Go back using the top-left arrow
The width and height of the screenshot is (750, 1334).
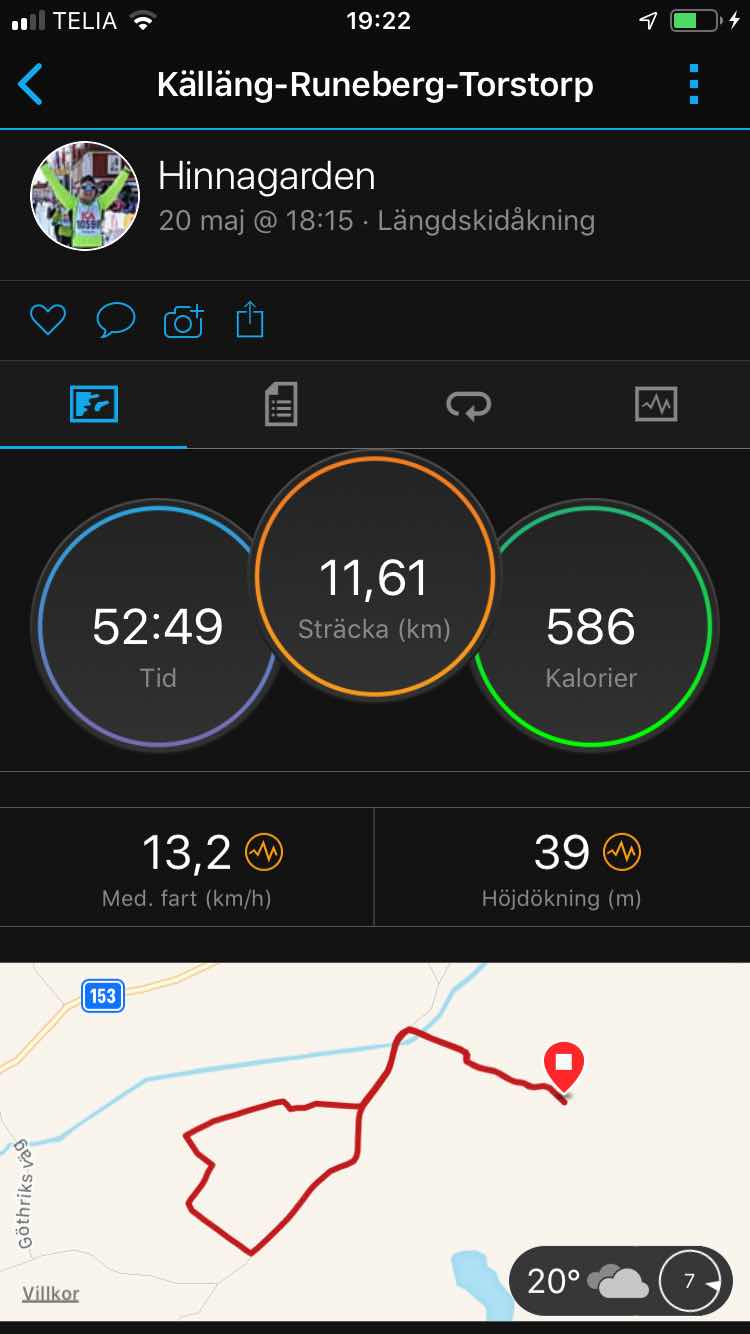pyautogui.click(x=31, y=85)
